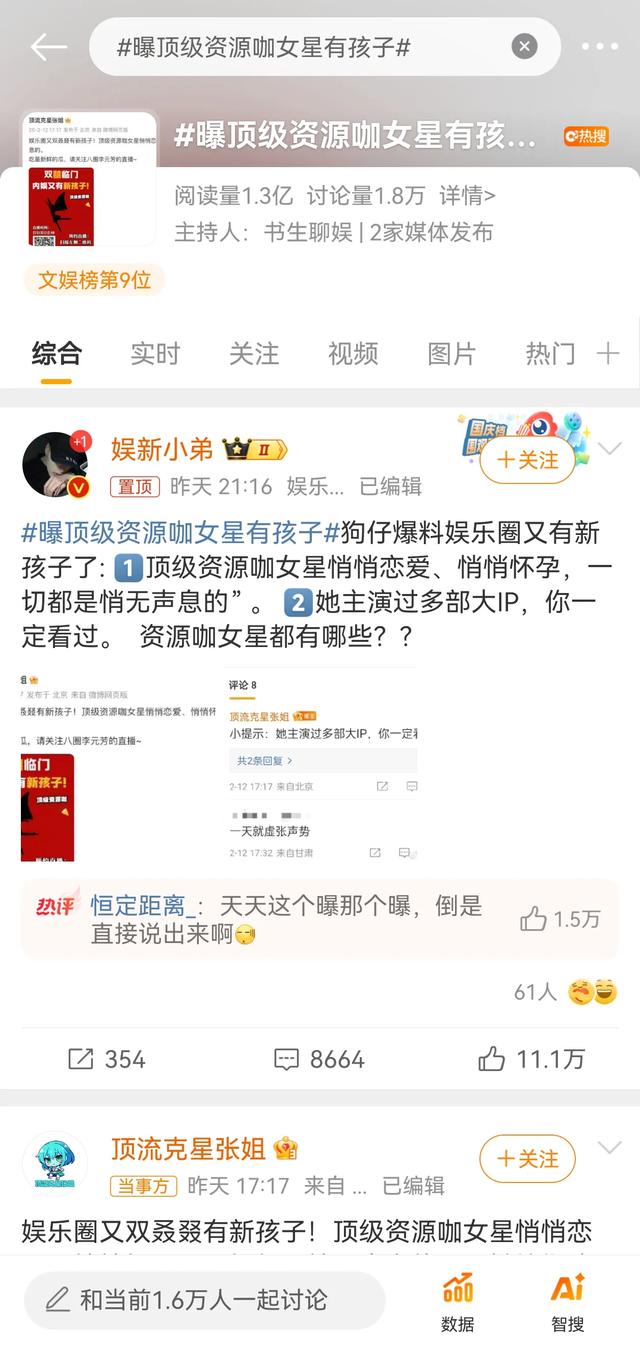The image size is (640, 1347).
Task: Tap the search box with the hashtag
Action: 300,47
